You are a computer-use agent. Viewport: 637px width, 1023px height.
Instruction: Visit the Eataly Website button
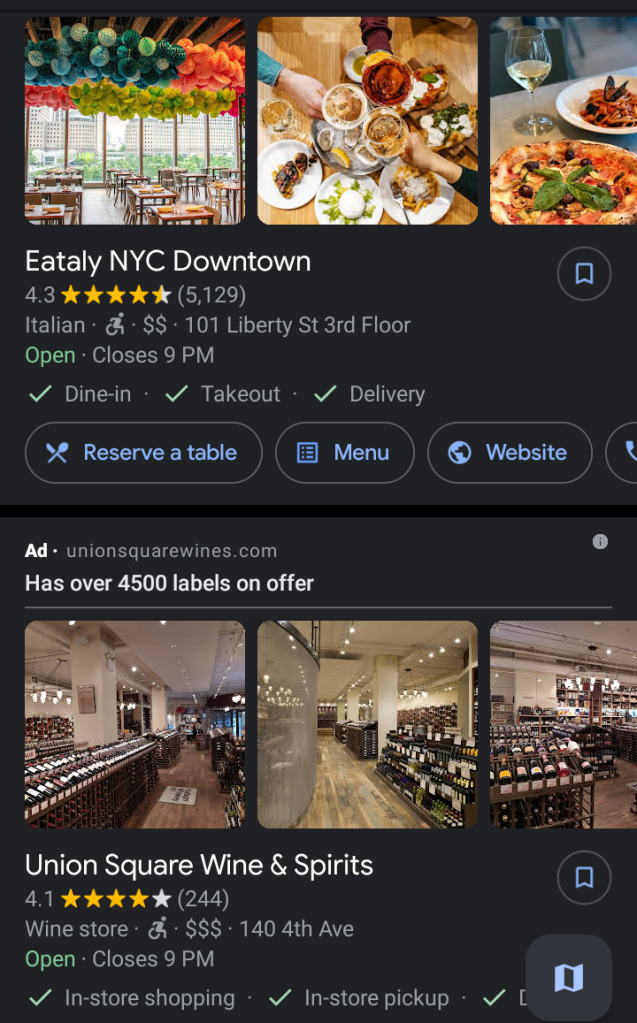coord(510,453)
